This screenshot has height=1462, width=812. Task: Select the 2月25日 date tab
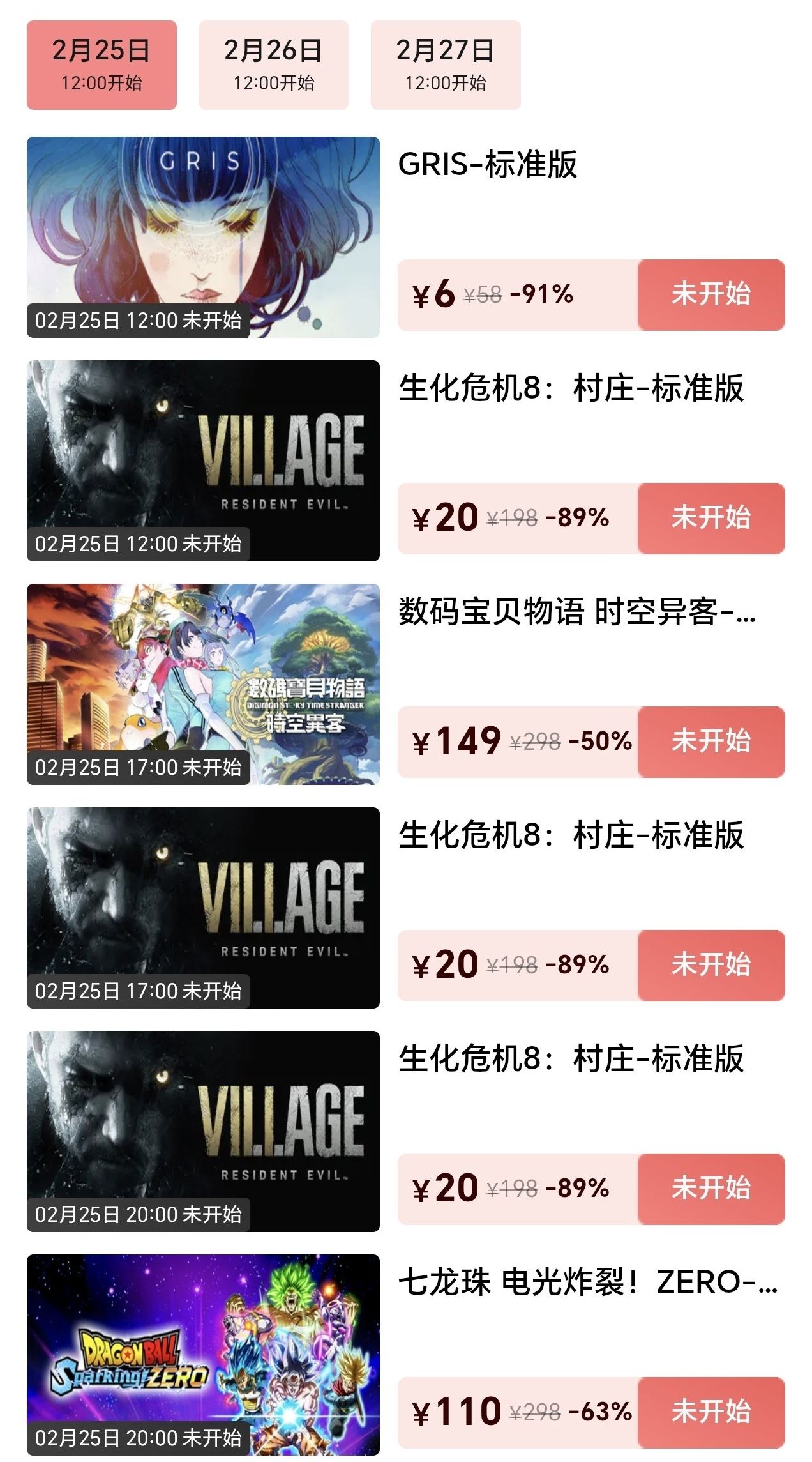101,65
